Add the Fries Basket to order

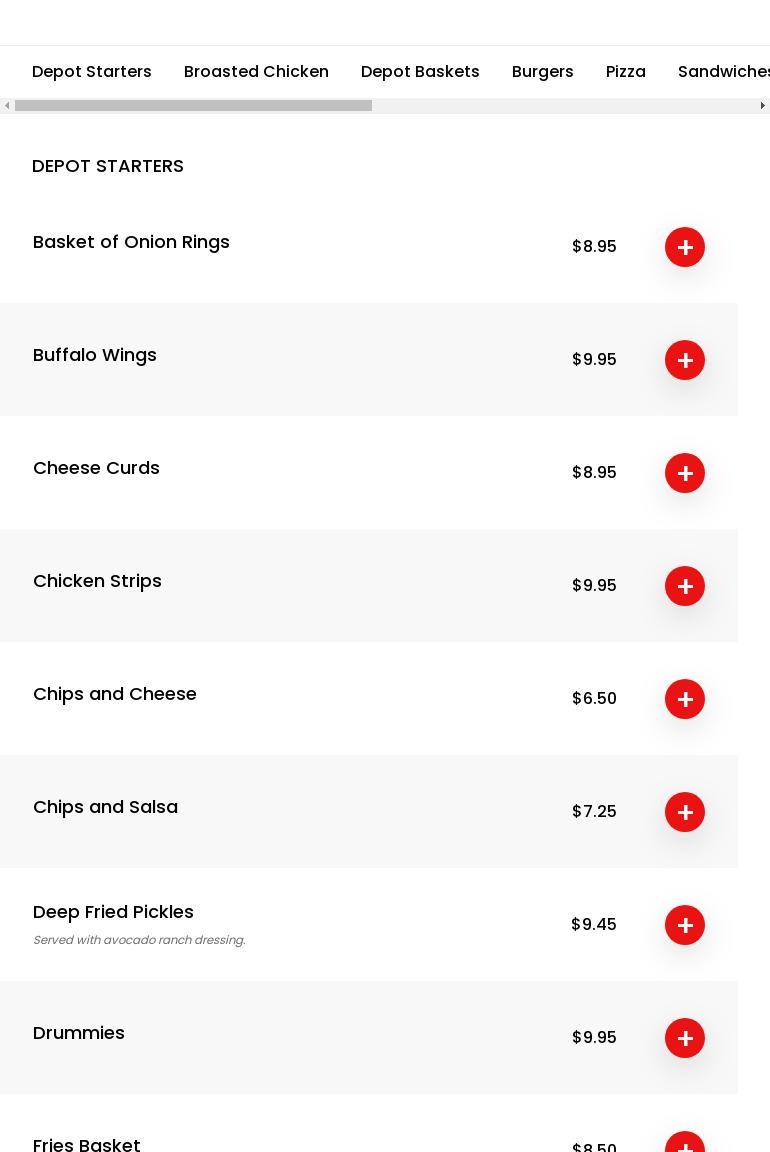(685, 1144)
